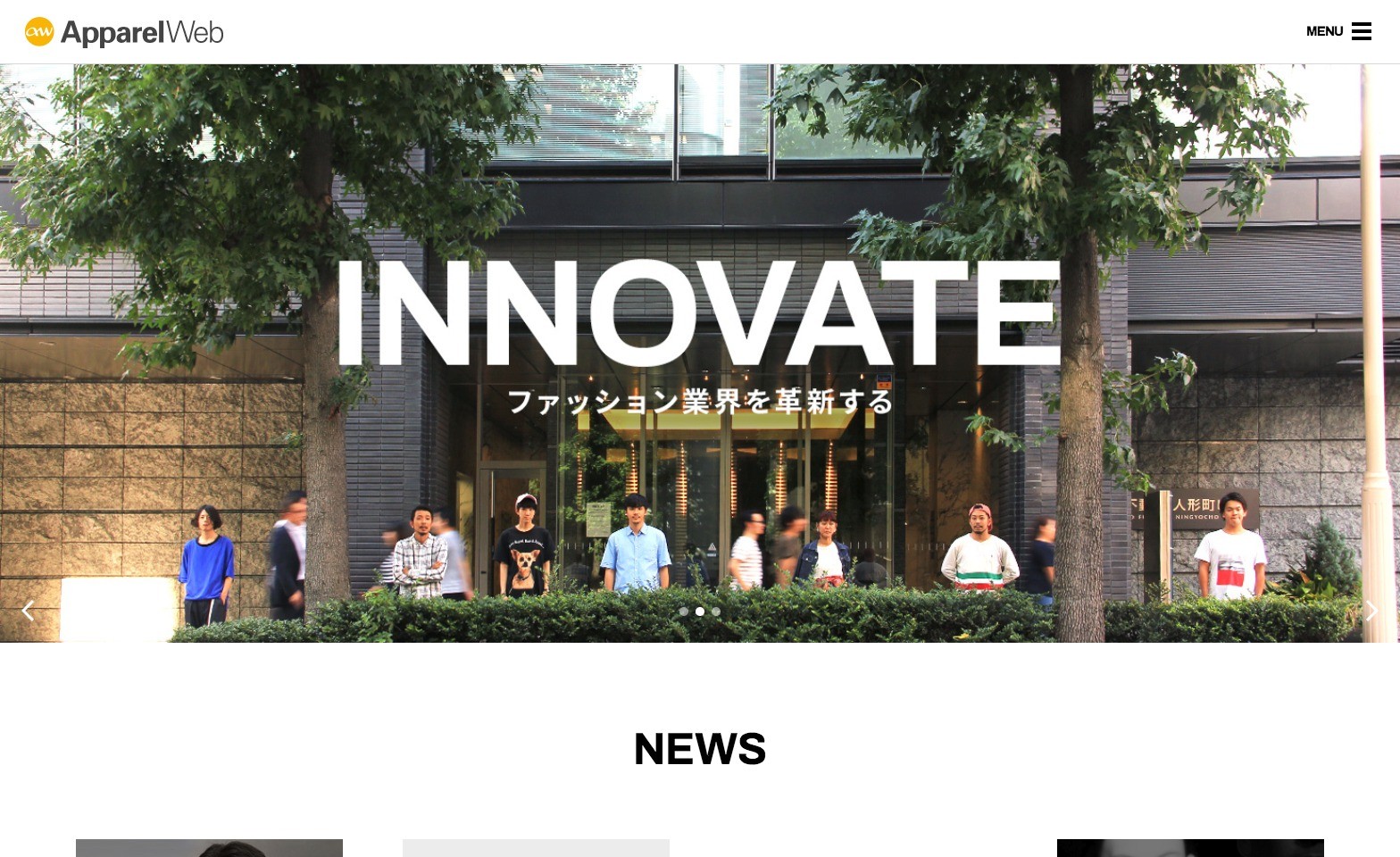1400x857 pixels.
Task: Open the MENU hamburger button
Action: point(1338,31)
